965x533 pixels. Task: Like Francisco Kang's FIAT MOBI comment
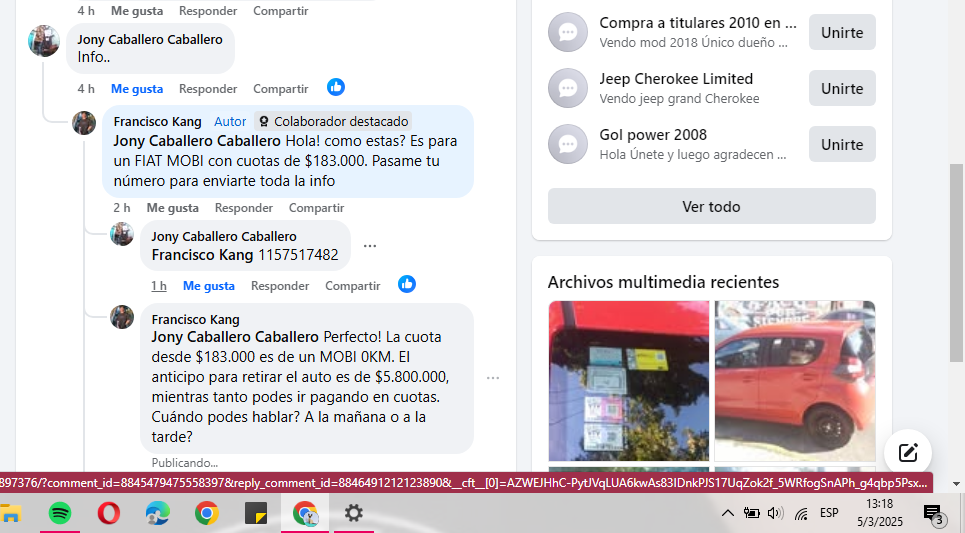point(172,208)
